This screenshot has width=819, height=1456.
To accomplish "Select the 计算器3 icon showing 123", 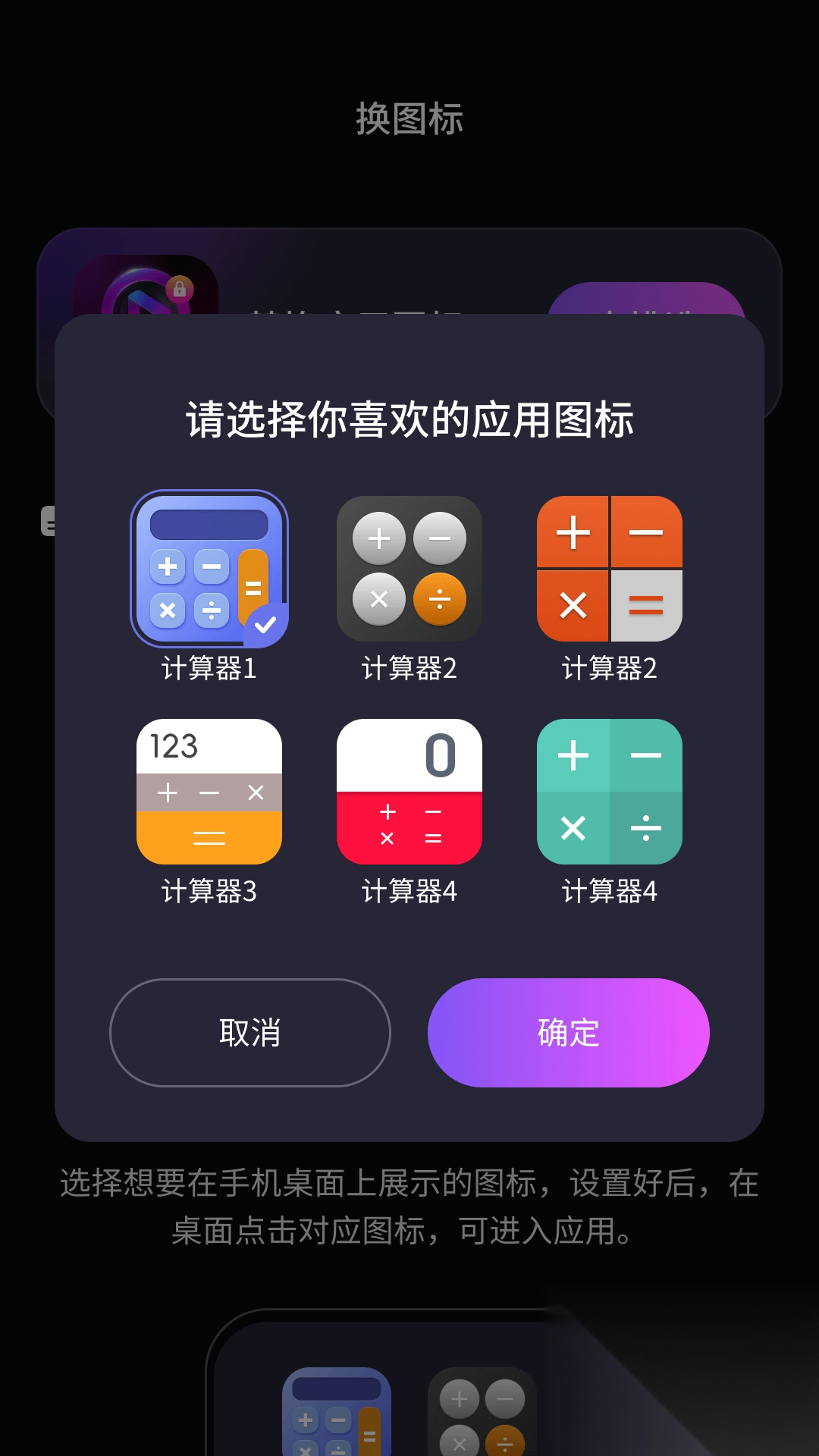I will pos(209,792).
